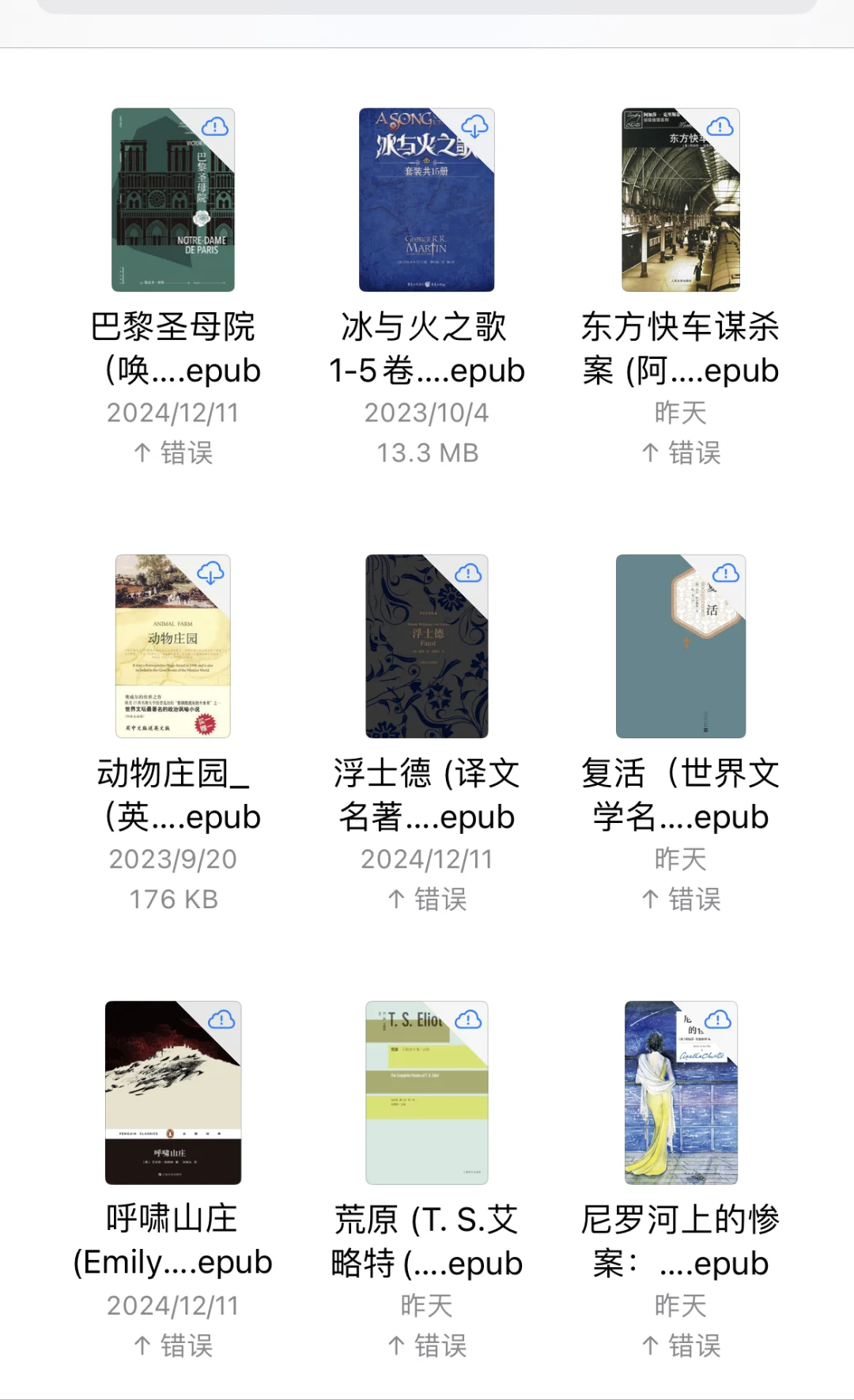Screen dimensions: 854x1400
Task: Open the 呼啸山庄 epub file
Action: pyautogui.click(x=173, y=1093)
